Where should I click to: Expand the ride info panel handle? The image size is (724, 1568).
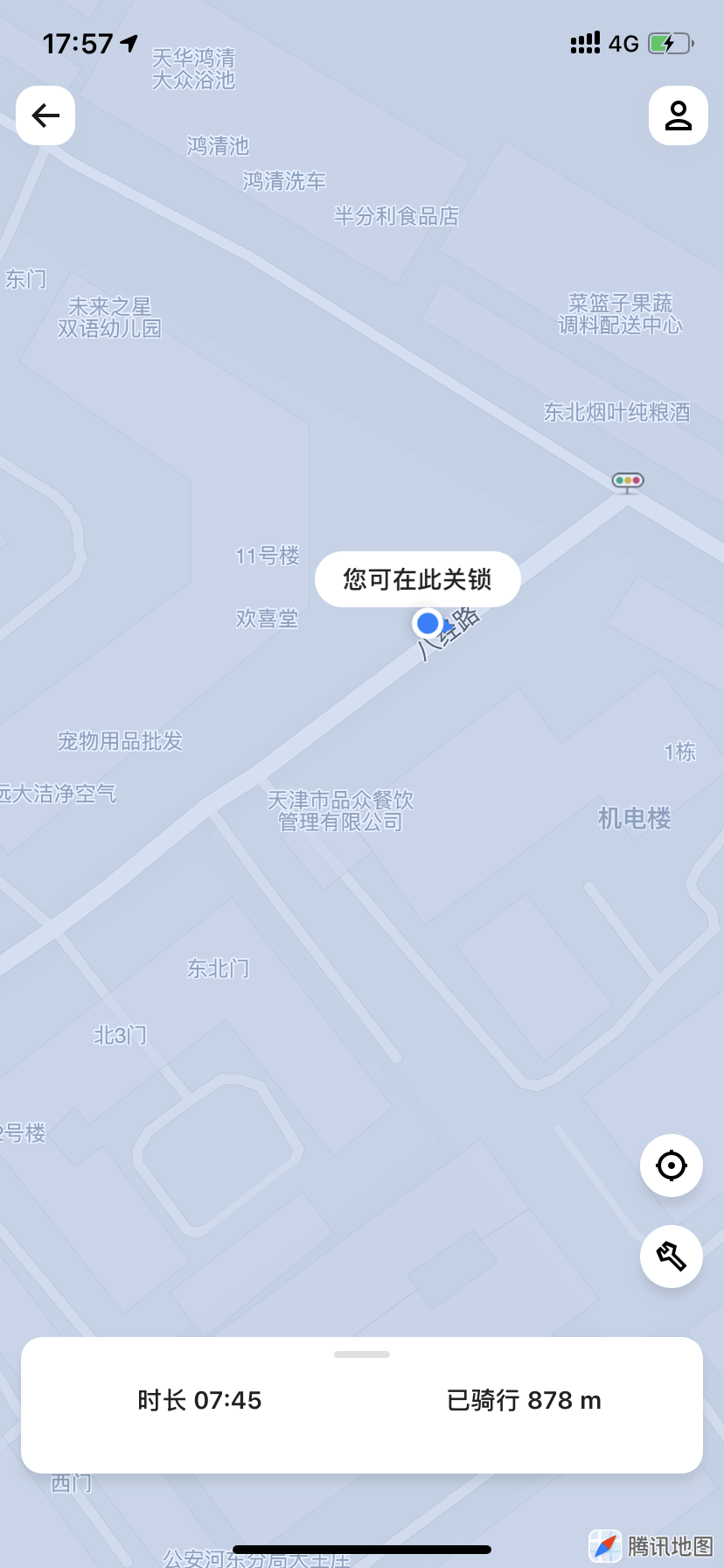point(362,1354)
